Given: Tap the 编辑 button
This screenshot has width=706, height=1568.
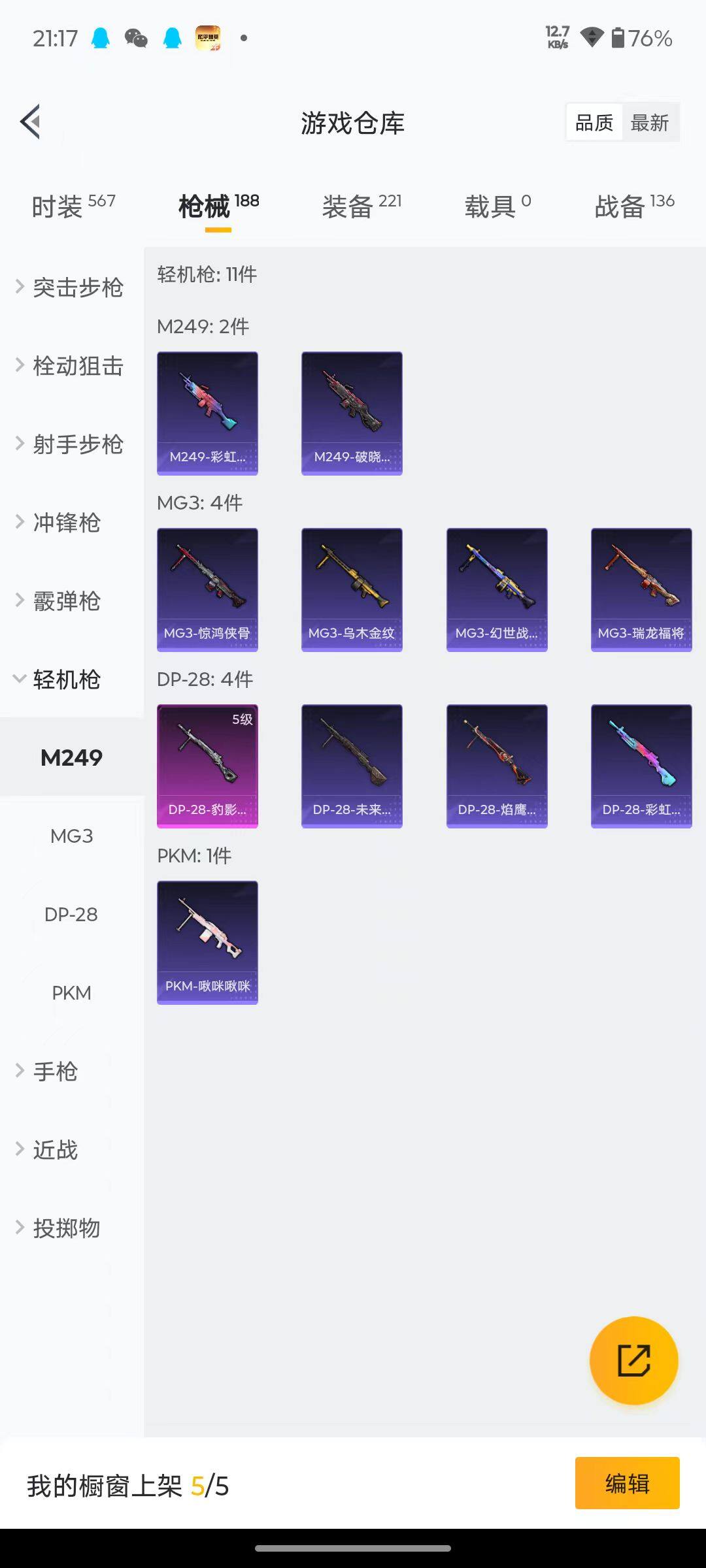Looking at the screenshot, I should 627,1483.
